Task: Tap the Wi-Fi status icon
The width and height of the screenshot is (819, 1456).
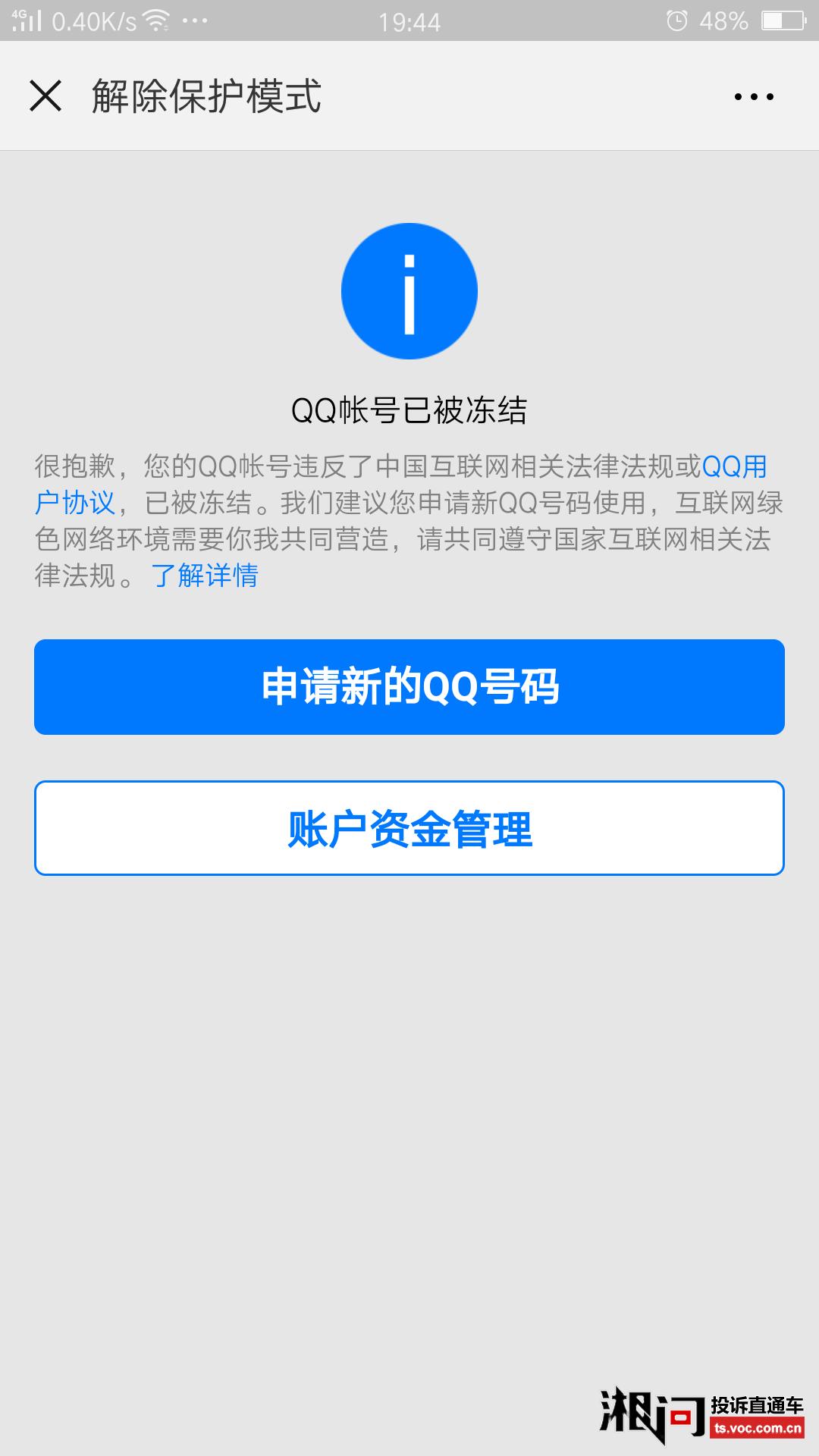Action: [158, 21]
